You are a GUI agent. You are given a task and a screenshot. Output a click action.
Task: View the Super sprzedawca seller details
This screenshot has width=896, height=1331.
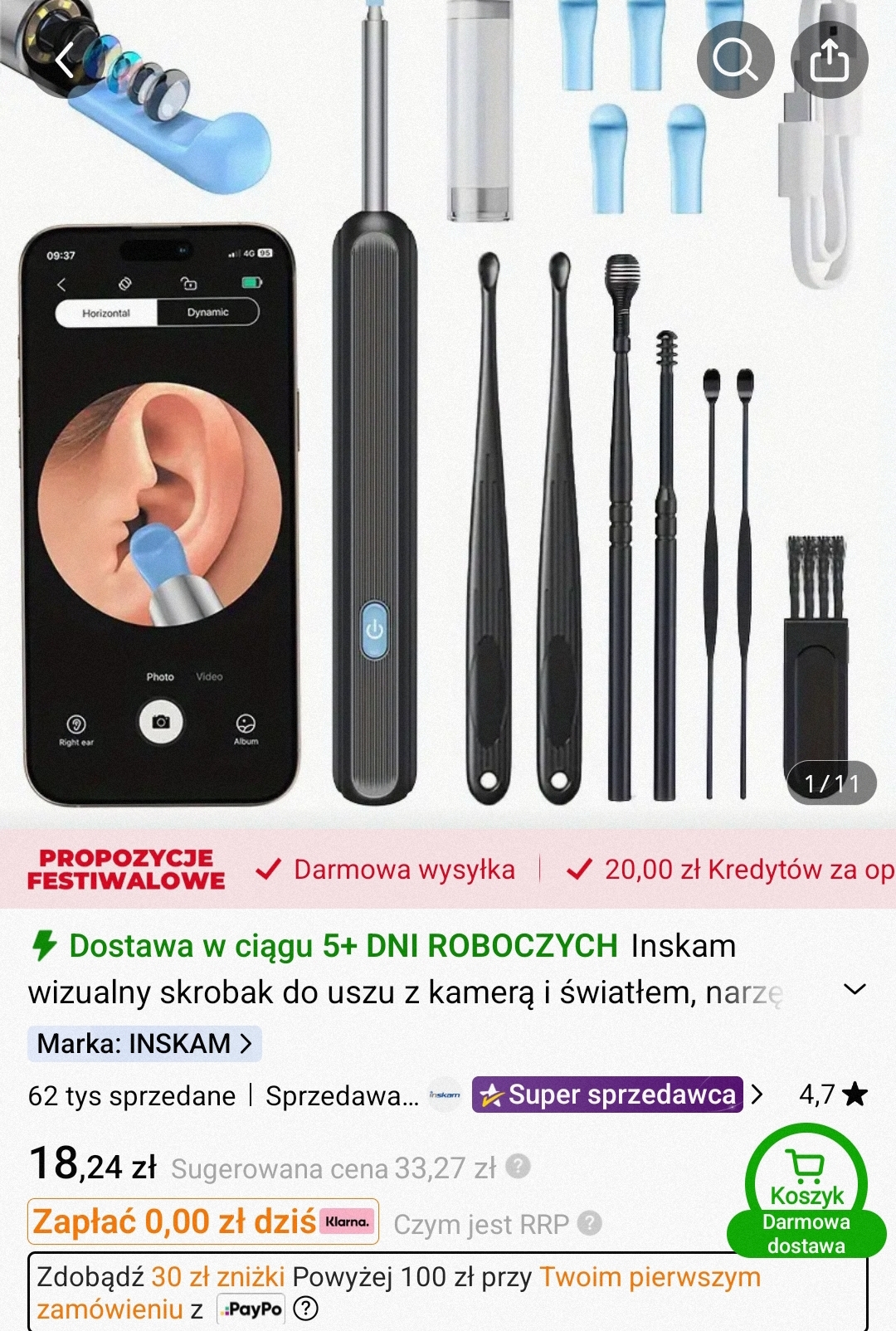click(616, 1095)
